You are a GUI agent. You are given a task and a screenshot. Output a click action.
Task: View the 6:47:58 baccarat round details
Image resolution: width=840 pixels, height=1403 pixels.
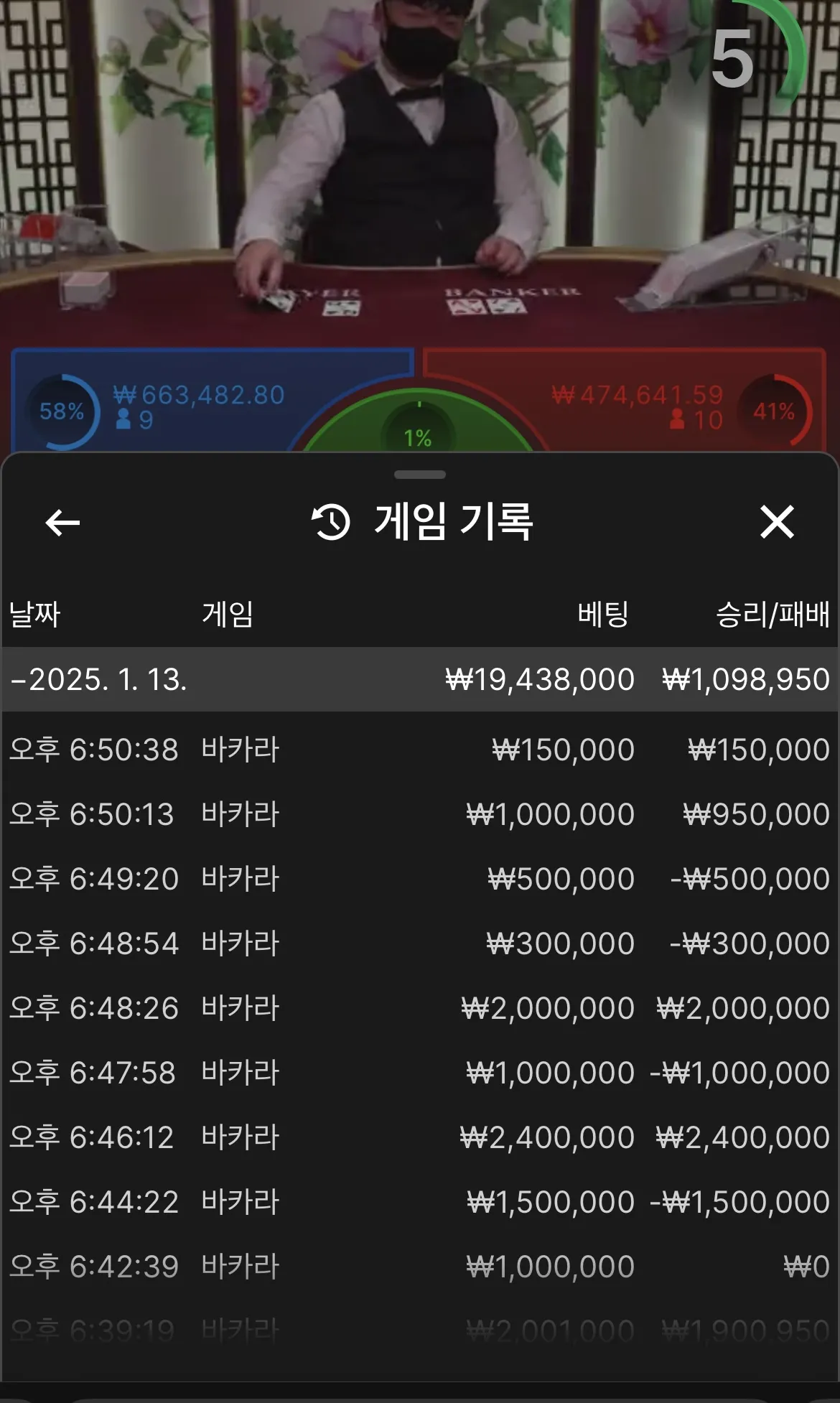click(x=419, y=1073)
